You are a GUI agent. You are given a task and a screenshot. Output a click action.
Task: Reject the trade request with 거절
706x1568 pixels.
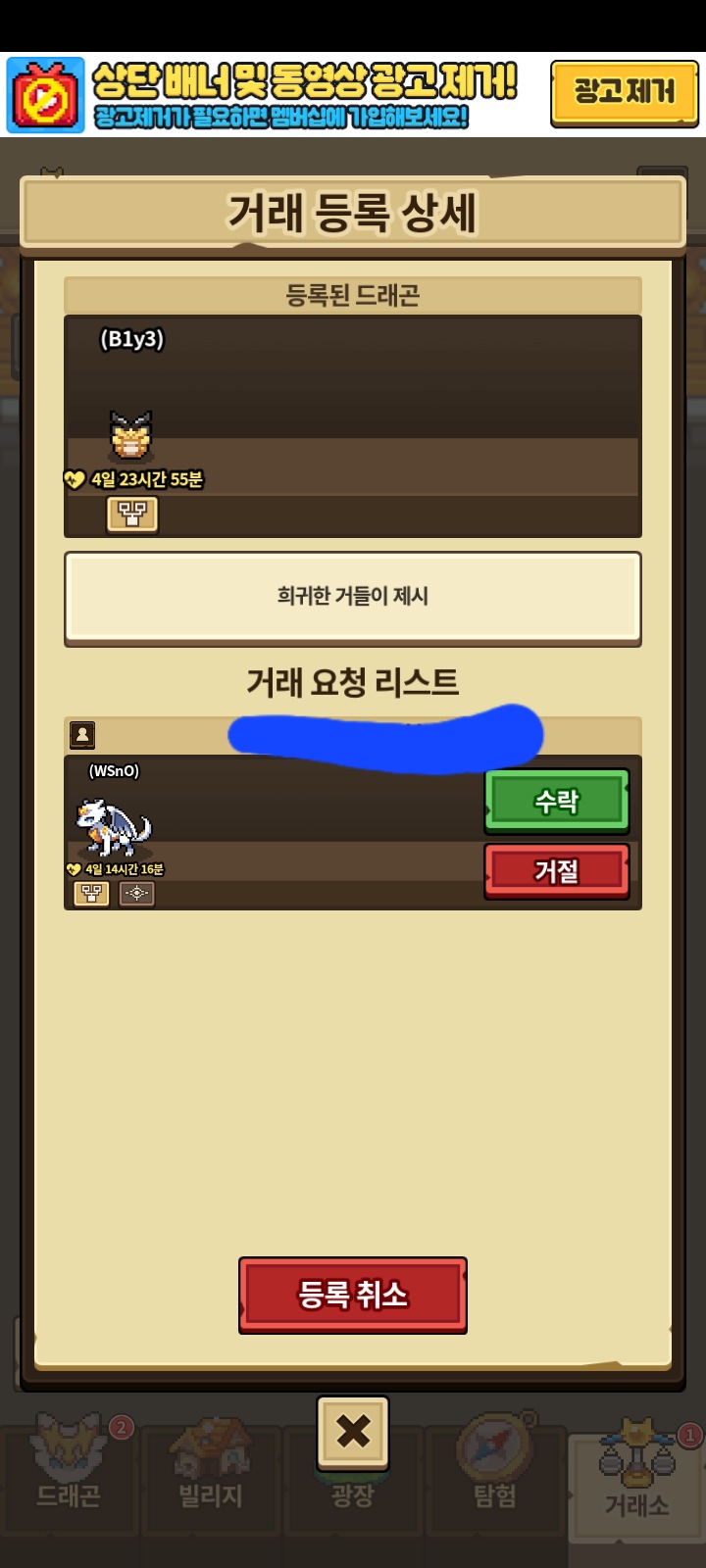tap(556, 870)
